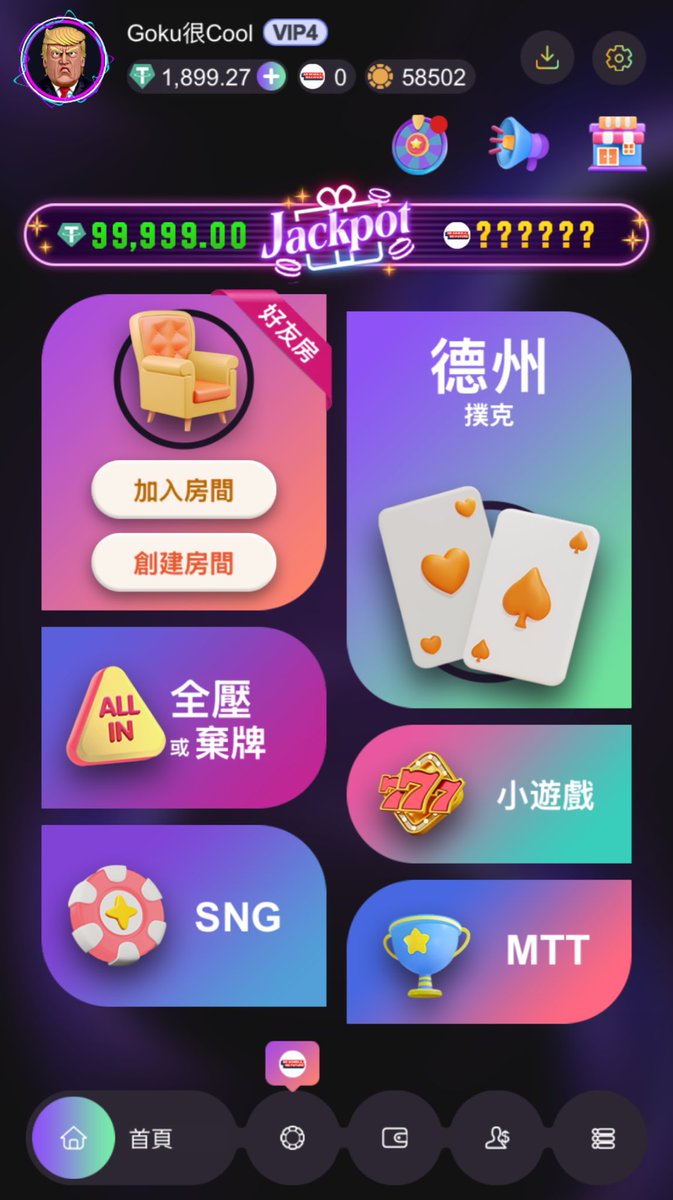Open the megaphone announcements
This screenshot has height=1200, width=673.
pyautogui.click(x=518, y=146)
